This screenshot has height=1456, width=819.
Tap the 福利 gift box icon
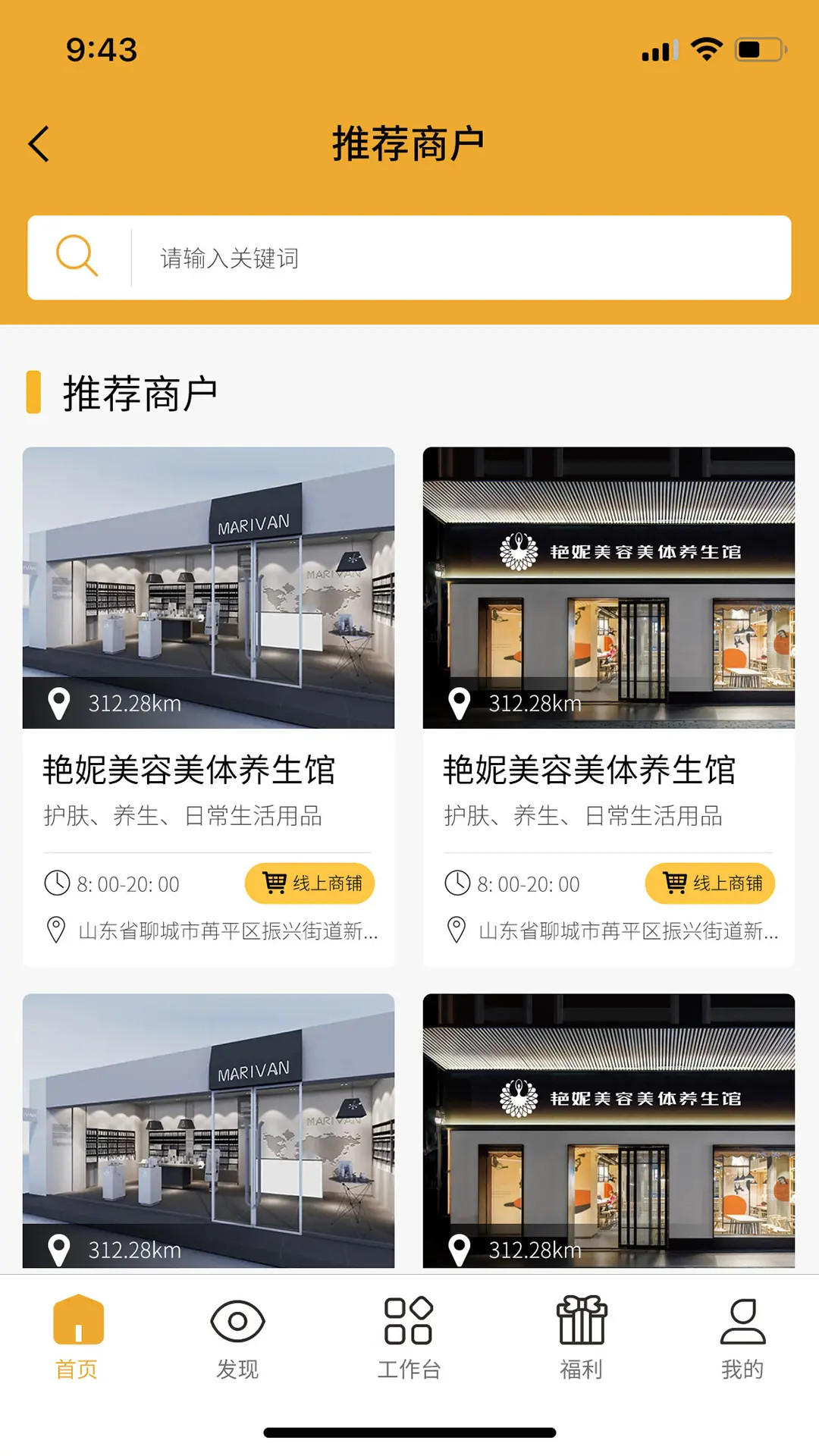(x=582, y=1319)
